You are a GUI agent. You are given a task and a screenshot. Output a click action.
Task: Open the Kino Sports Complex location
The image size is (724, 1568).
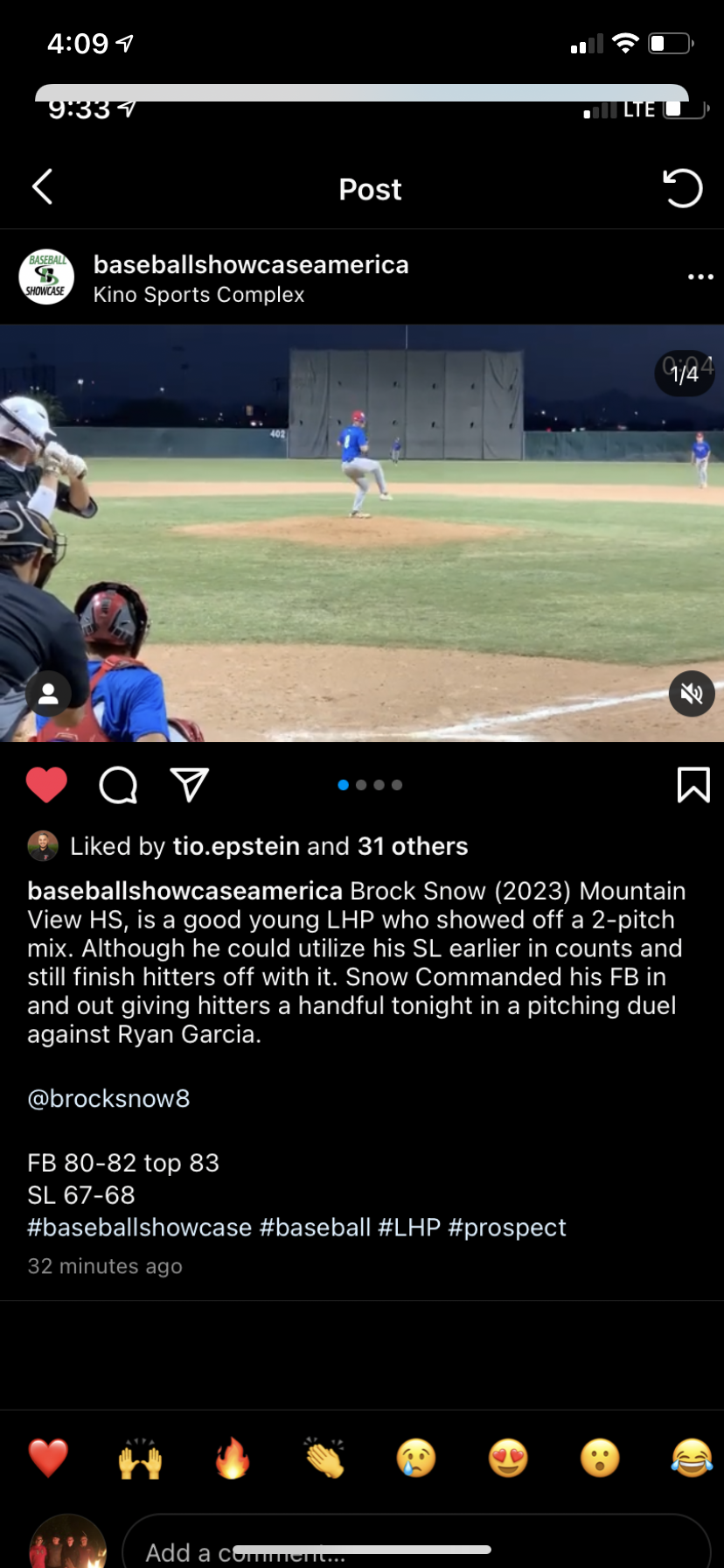tap(198, 295)
